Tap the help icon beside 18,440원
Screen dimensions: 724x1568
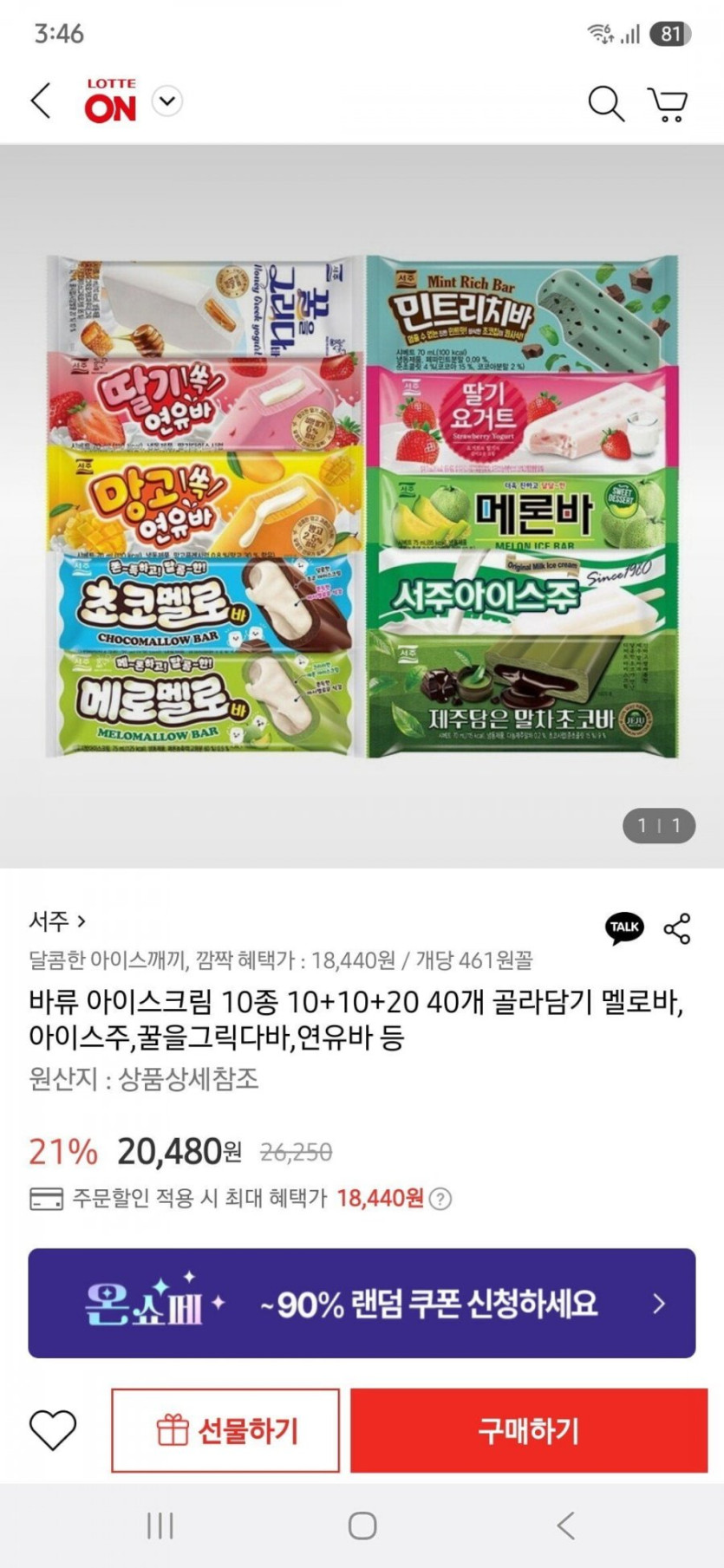pos(440,1199)
